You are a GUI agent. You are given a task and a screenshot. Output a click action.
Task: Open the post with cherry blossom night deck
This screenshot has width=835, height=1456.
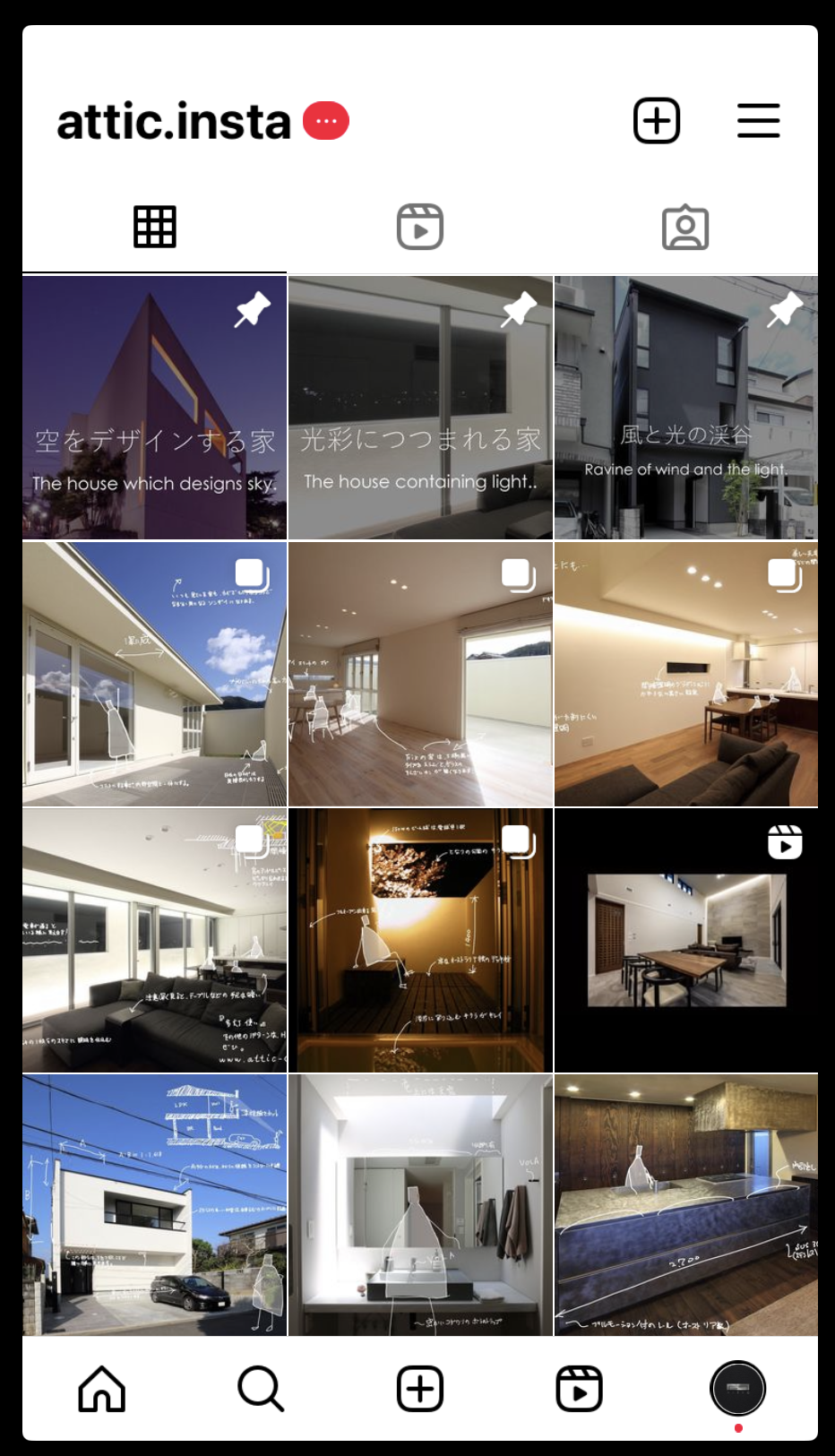[x=420, y=940]
